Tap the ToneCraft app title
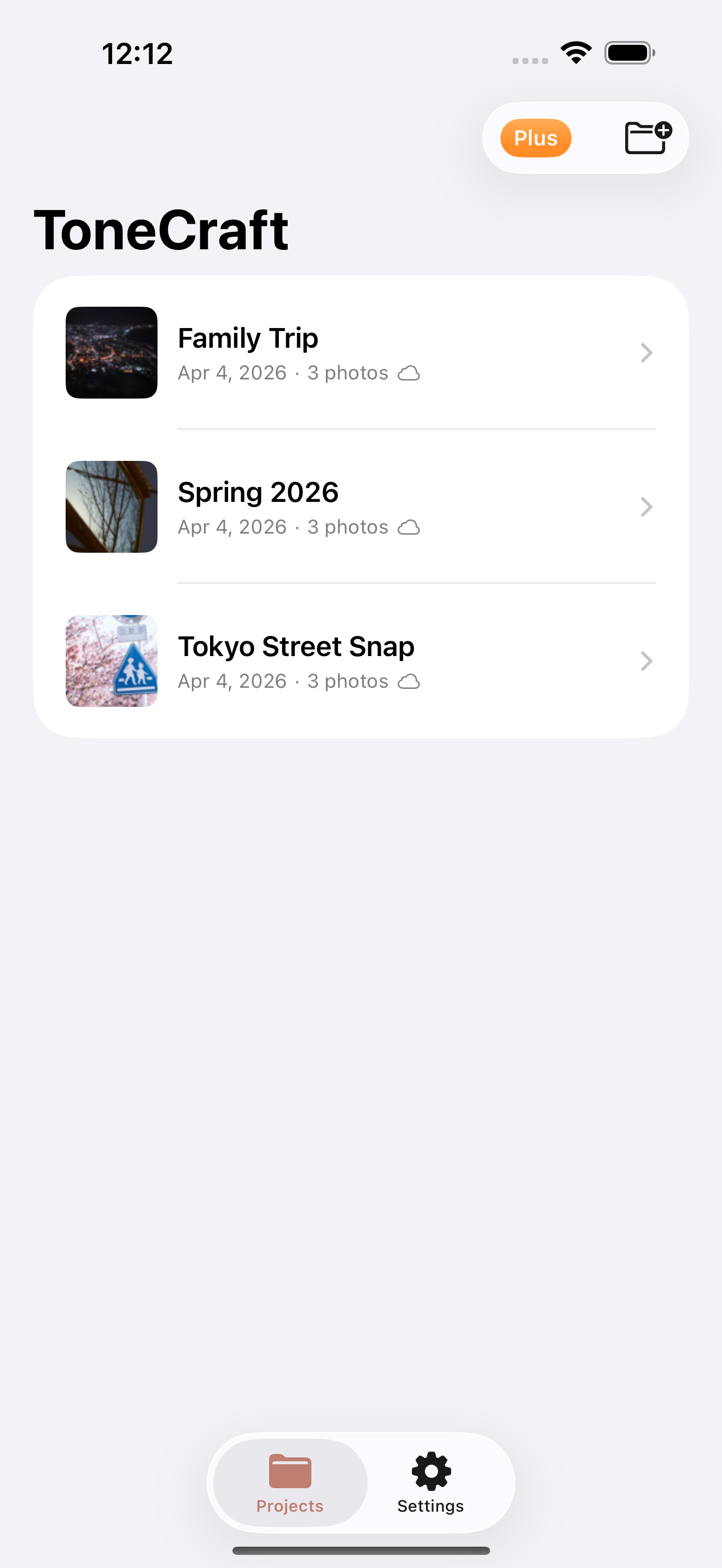Viewport: 722px width, 1568px height. pos(161,230)
